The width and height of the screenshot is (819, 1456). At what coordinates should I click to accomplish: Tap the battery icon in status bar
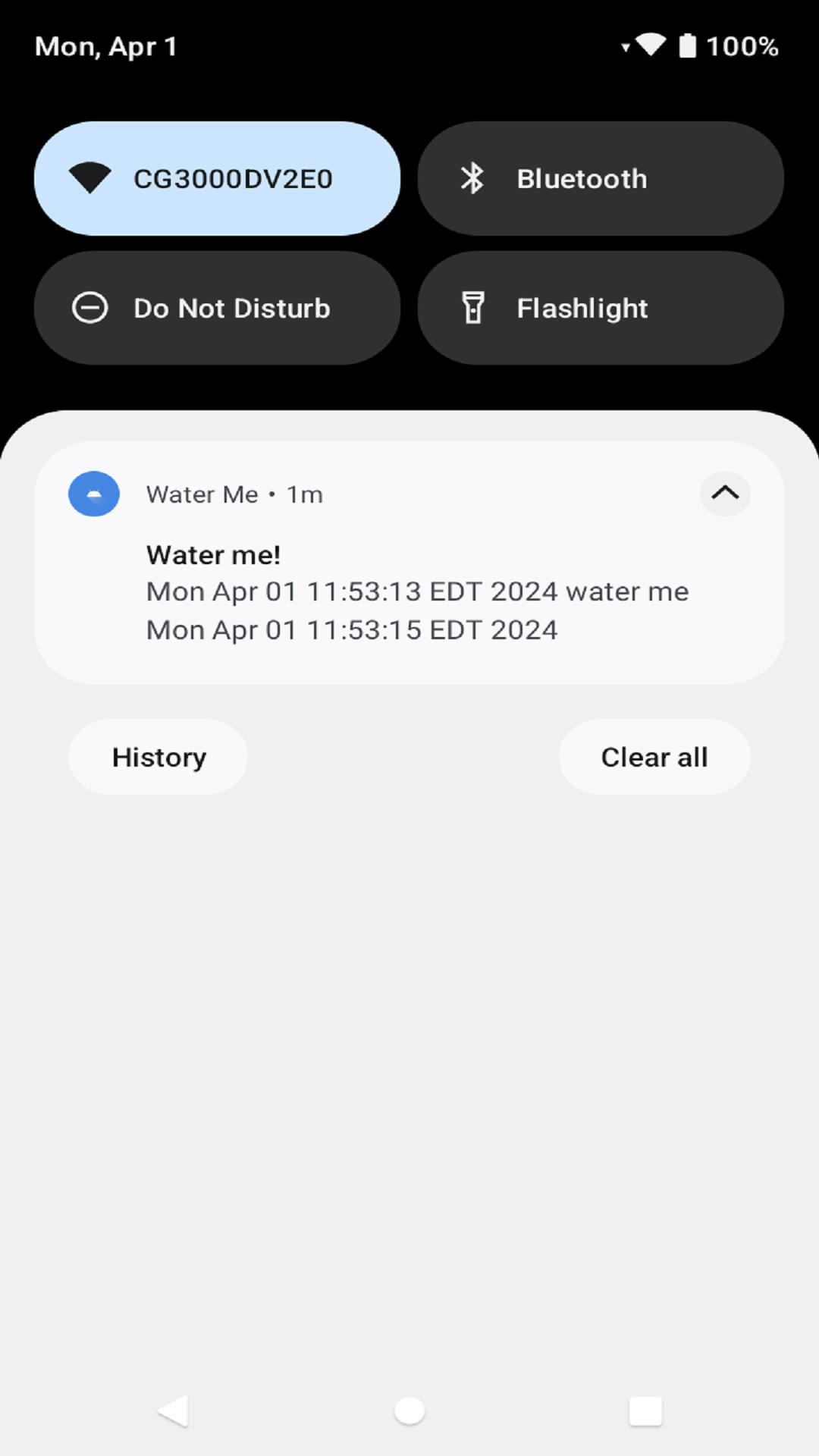tap(686, 45)
